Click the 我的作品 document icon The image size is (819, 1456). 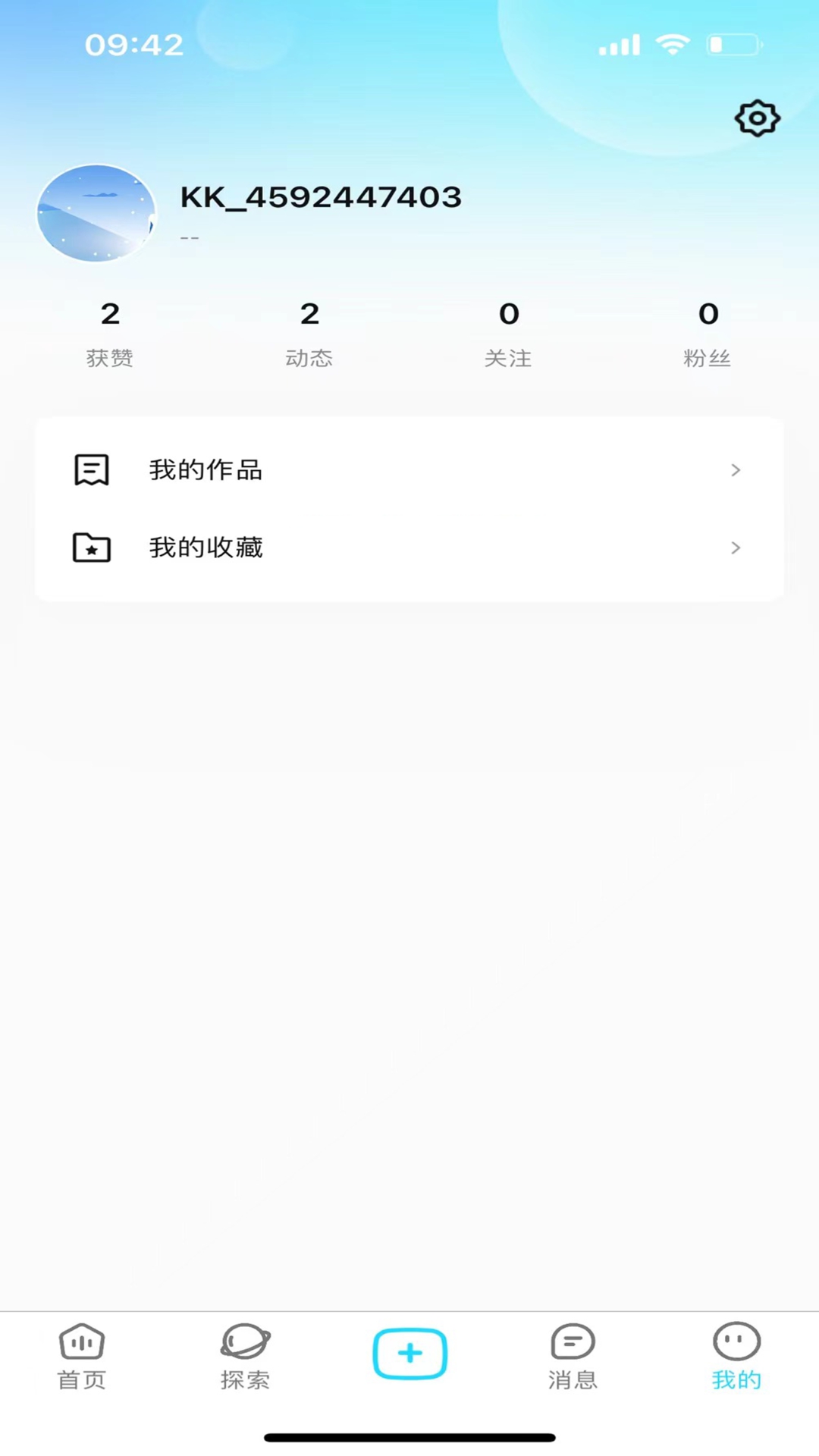(91, 469)
